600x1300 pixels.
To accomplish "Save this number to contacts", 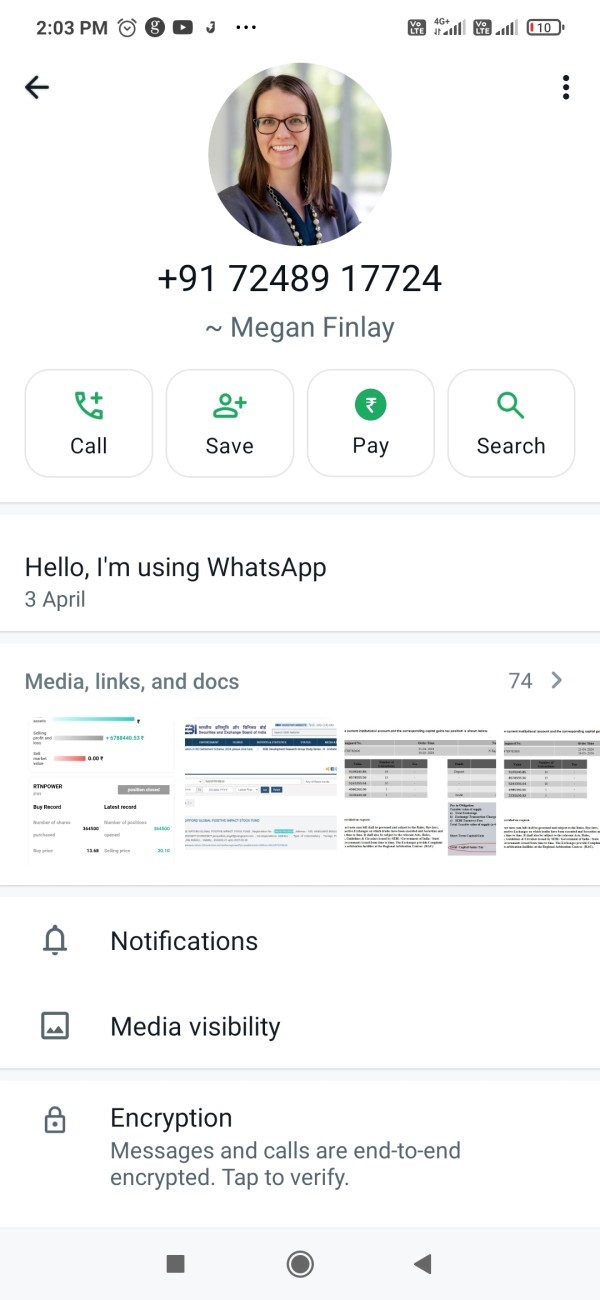I will pos(229,423).
